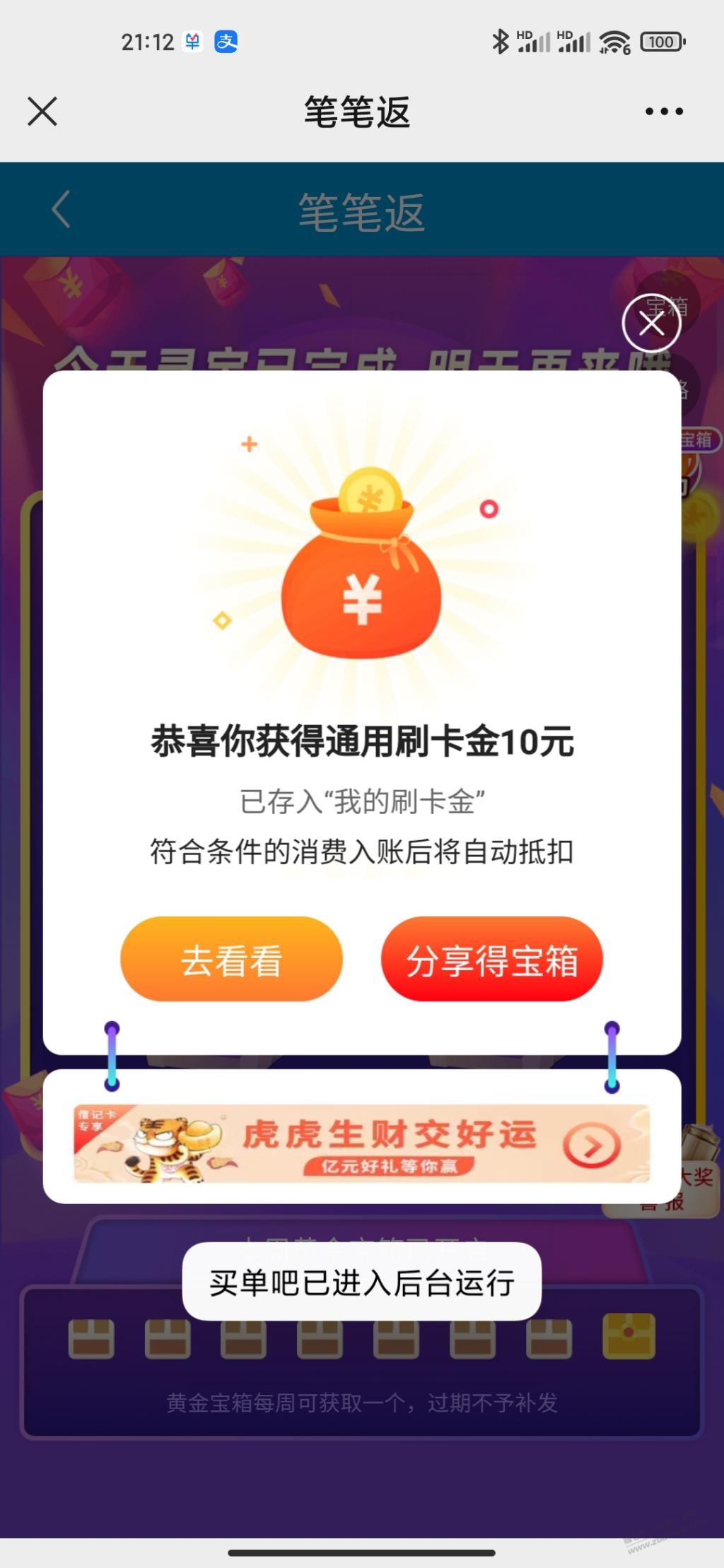Open the 虎虎生财交好运 banner
The width and height of the screenshot is (724, 1568).
(361, 1143)
